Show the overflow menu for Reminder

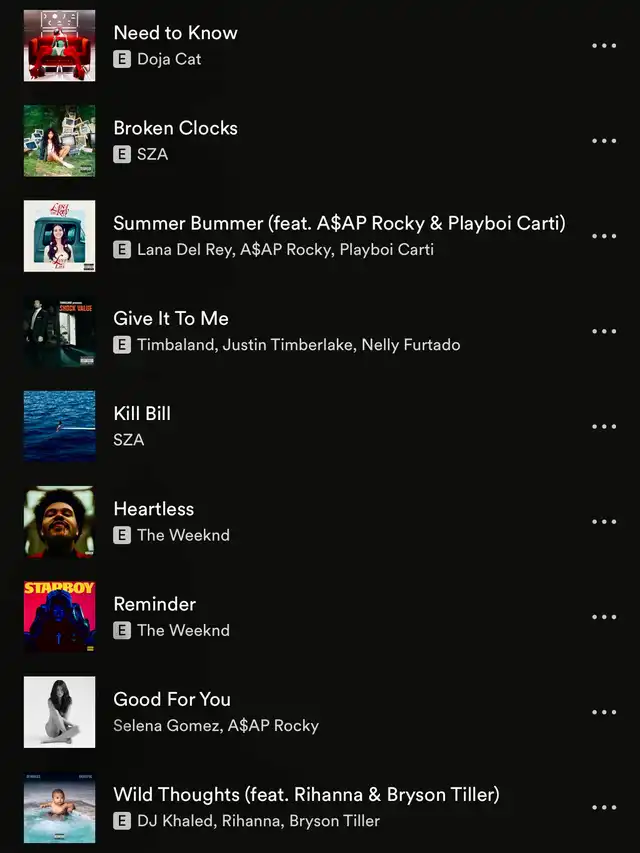coord(604,617)
